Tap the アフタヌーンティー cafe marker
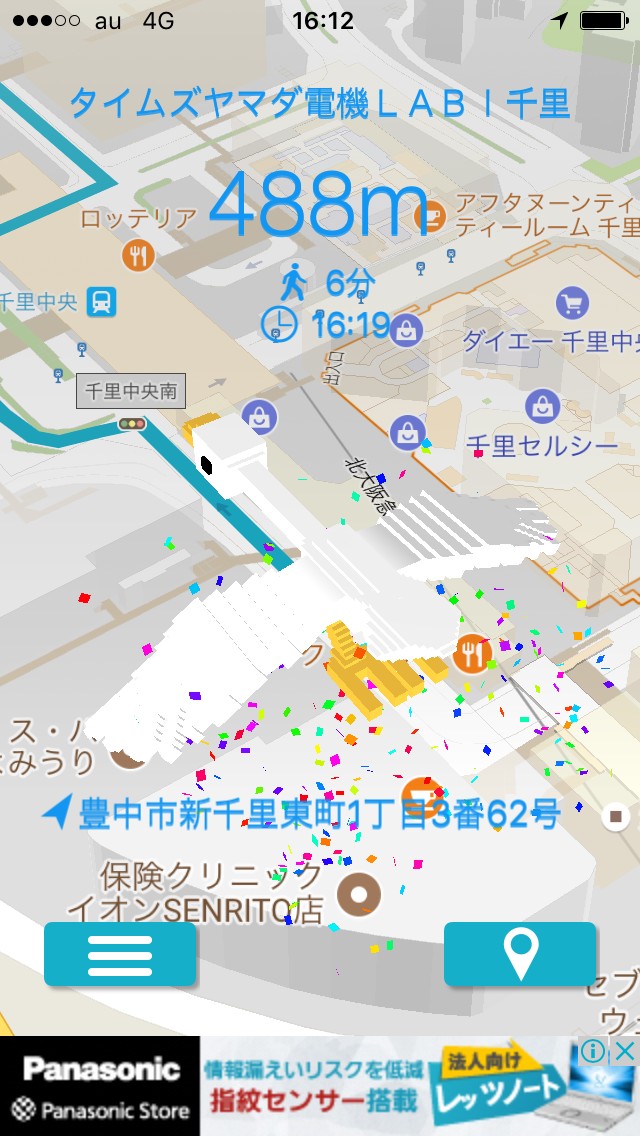640x1136 pixels. (x=434, y=213)
